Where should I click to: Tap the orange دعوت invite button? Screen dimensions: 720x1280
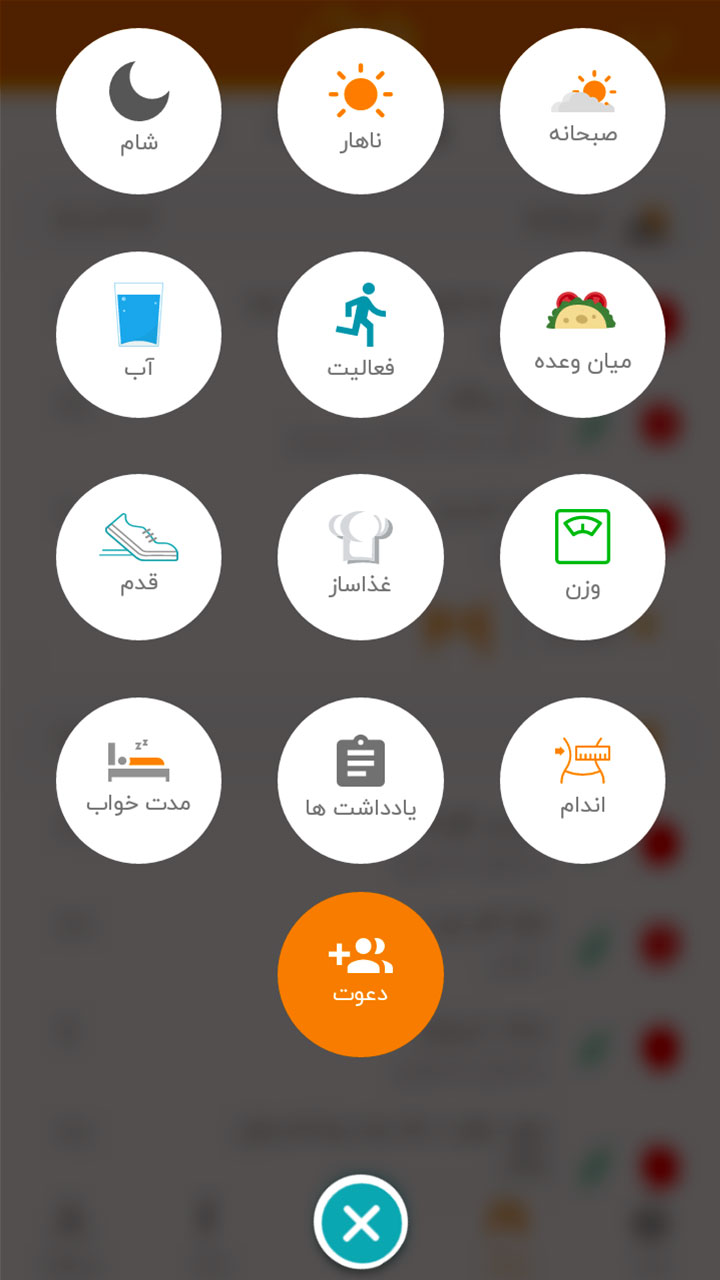click(x=361, y=971)
